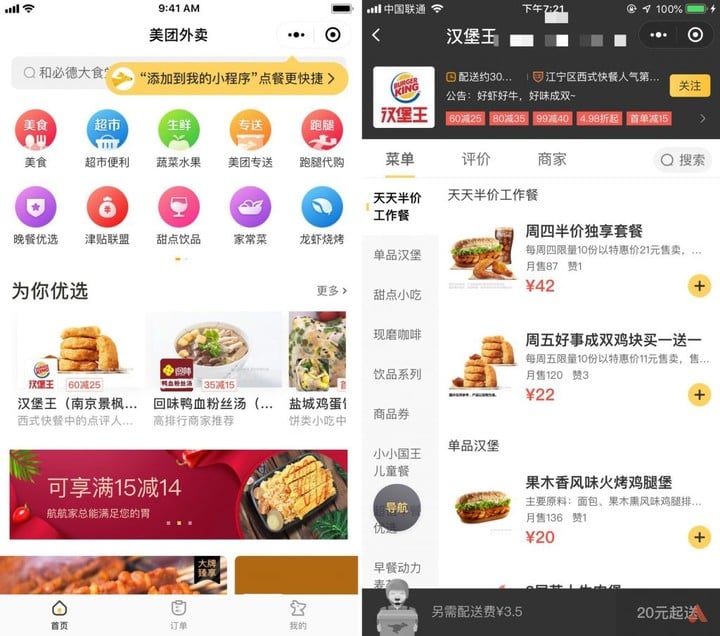Add 果木香风味火烤鸡腿堡 to cart
The height and width of the screenshot is (636, 720).
pyautogui.click(x=699, y=537)
